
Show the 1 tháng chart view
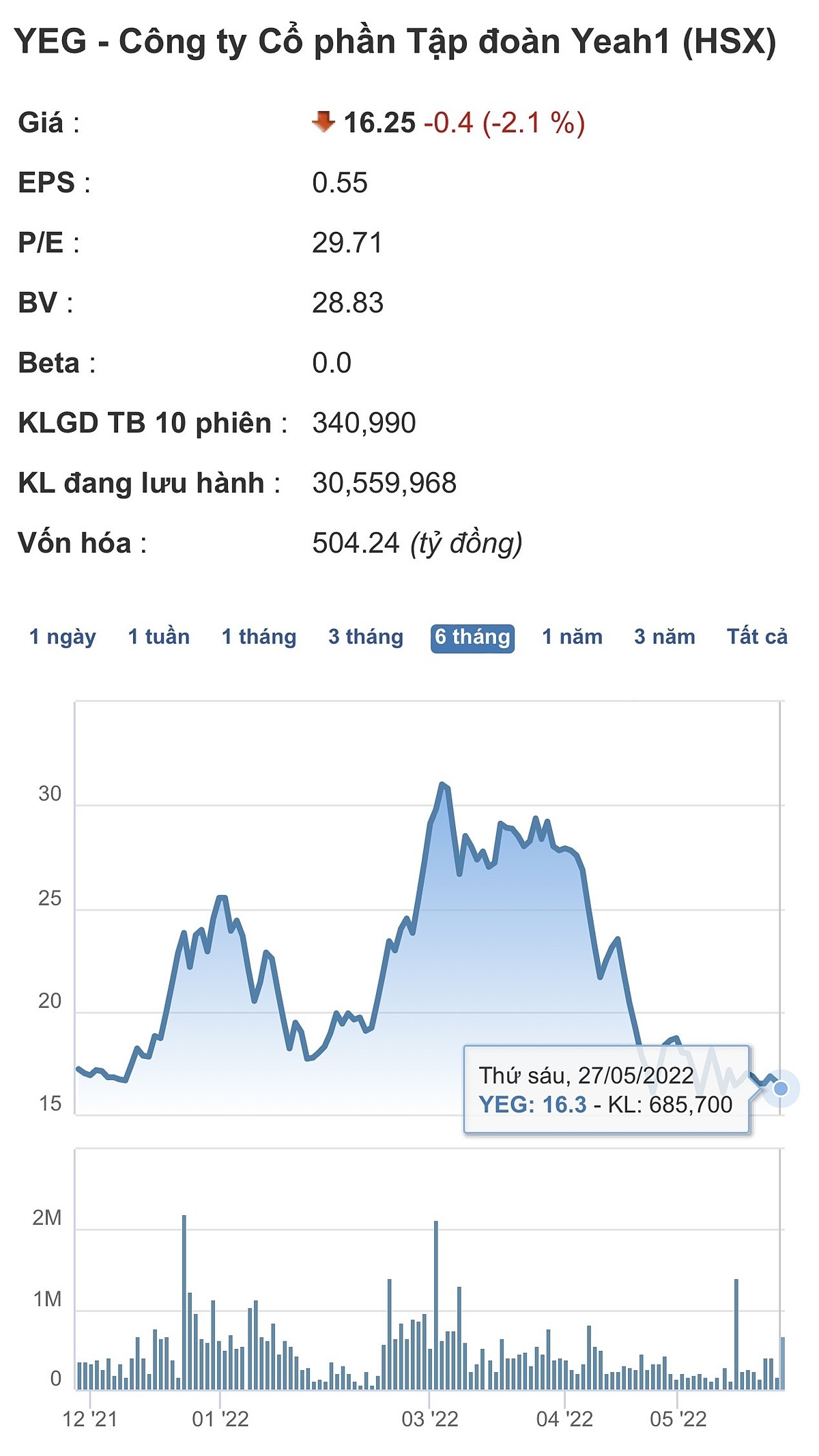[x=259, y=637]
